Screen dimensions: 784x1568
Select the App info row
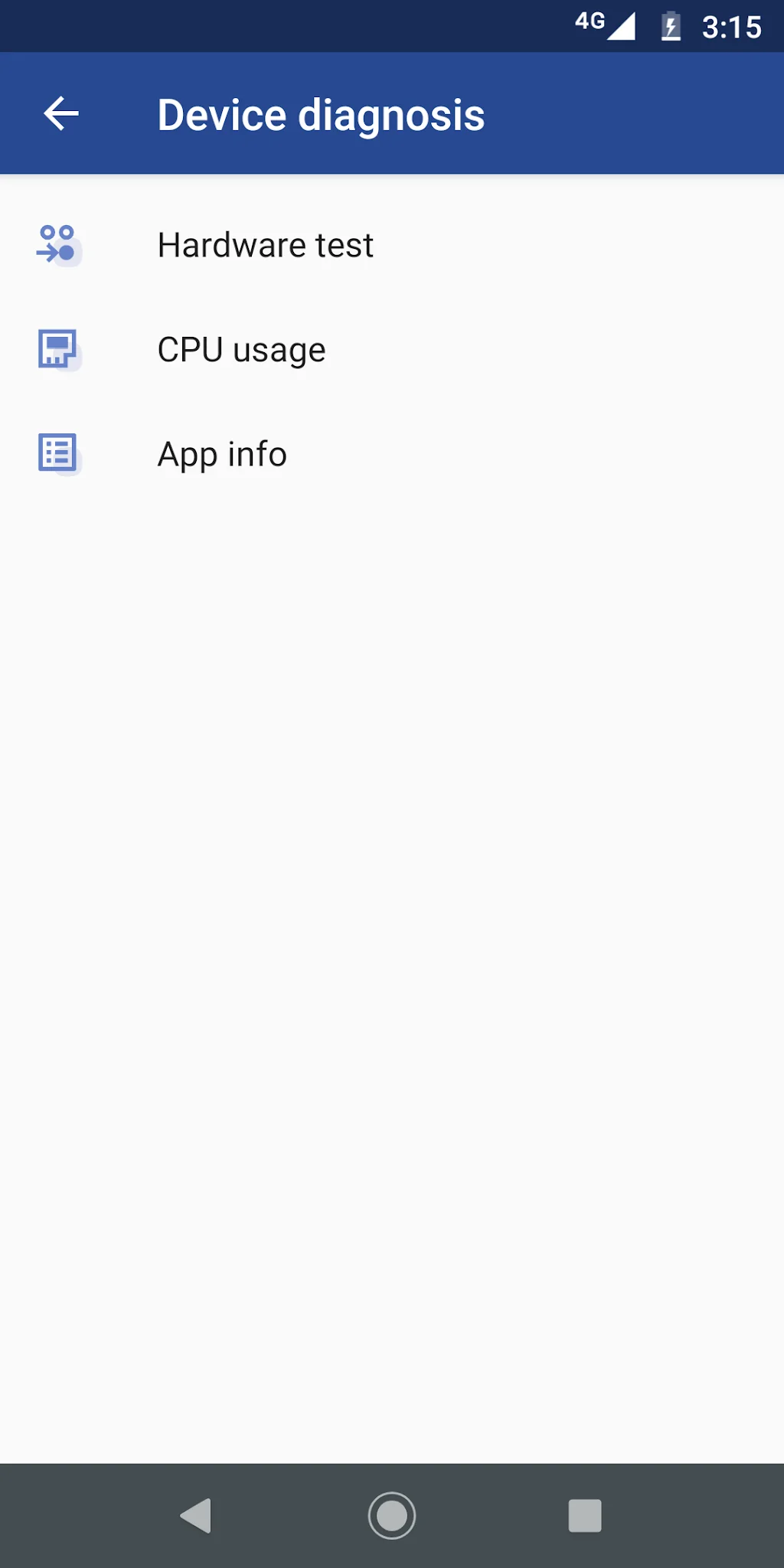click(x=392, y=453)
